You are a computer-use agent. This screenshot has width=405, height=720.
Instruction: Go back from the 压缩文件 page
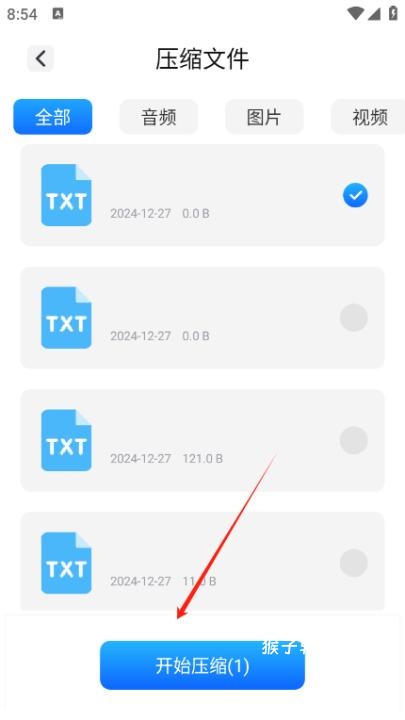tap(40, 59)
